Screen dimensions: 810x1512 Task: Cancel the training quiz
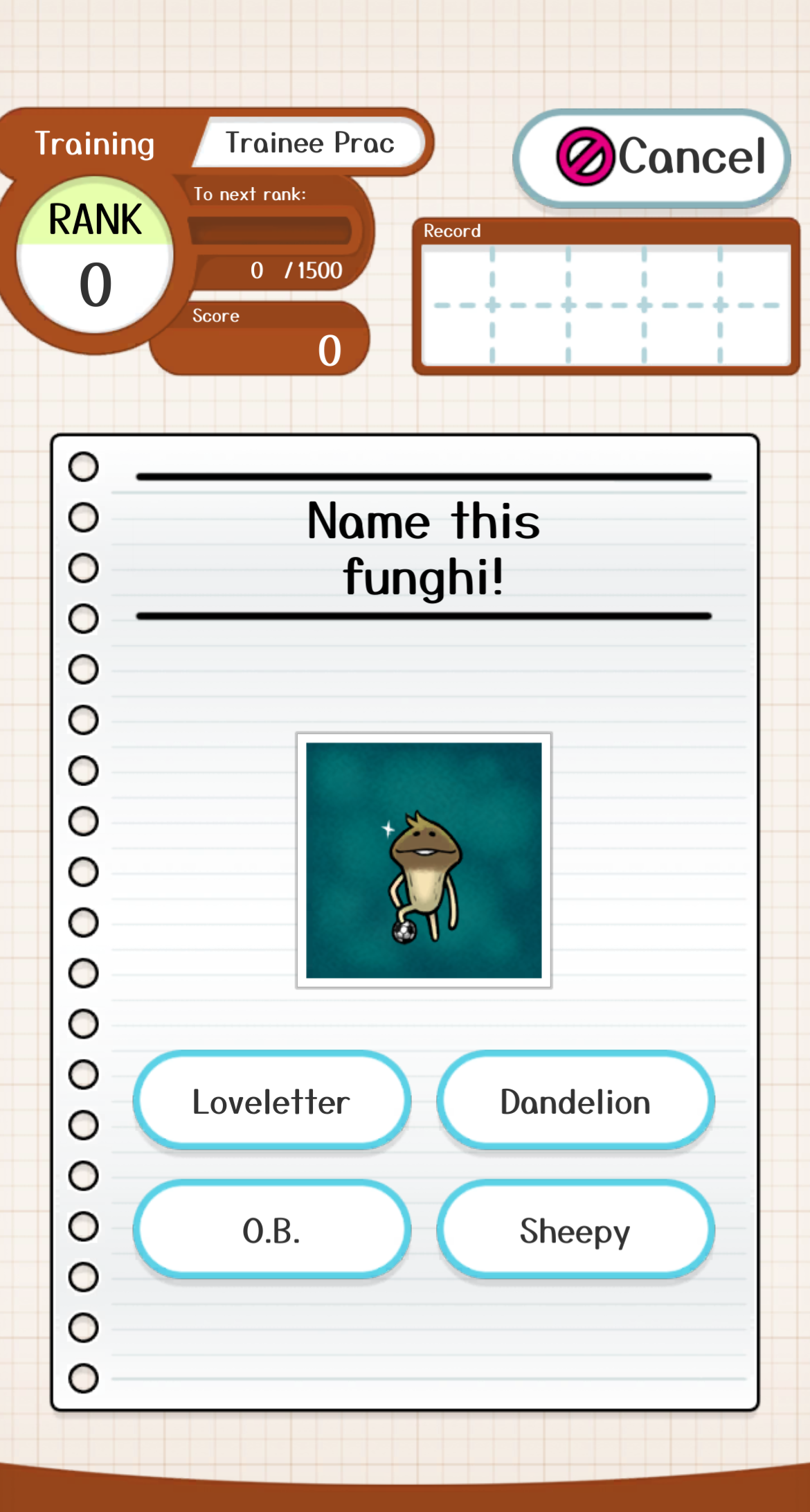pyautogui.click(x=651, y=157)
